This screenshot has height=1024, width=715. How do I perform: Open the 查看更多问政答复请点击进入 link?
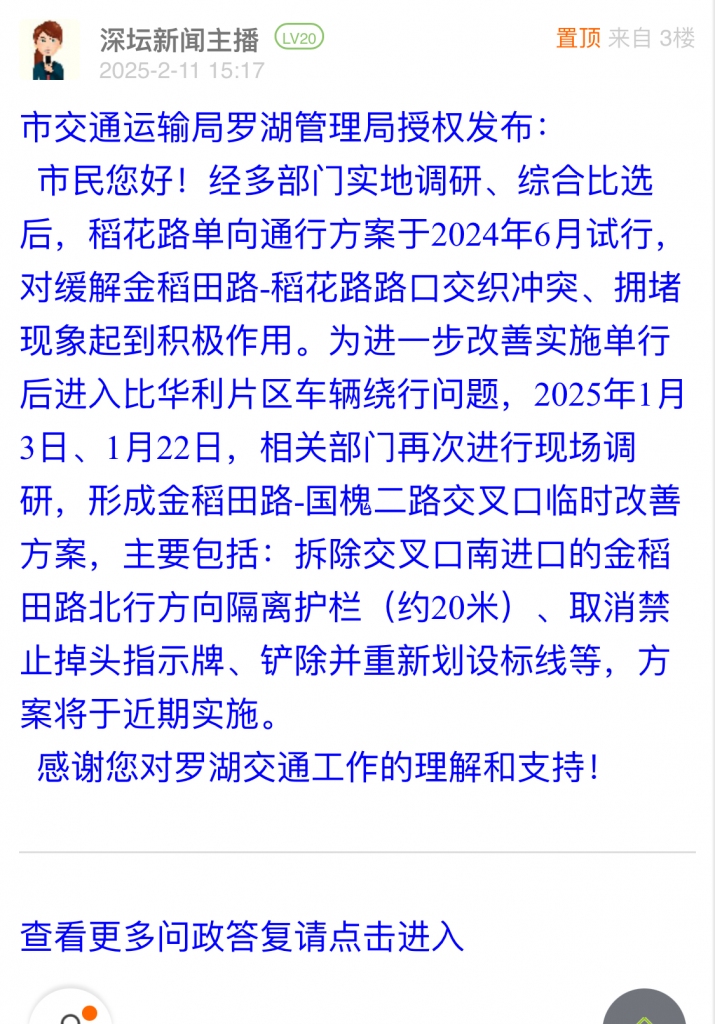(242, 937)
